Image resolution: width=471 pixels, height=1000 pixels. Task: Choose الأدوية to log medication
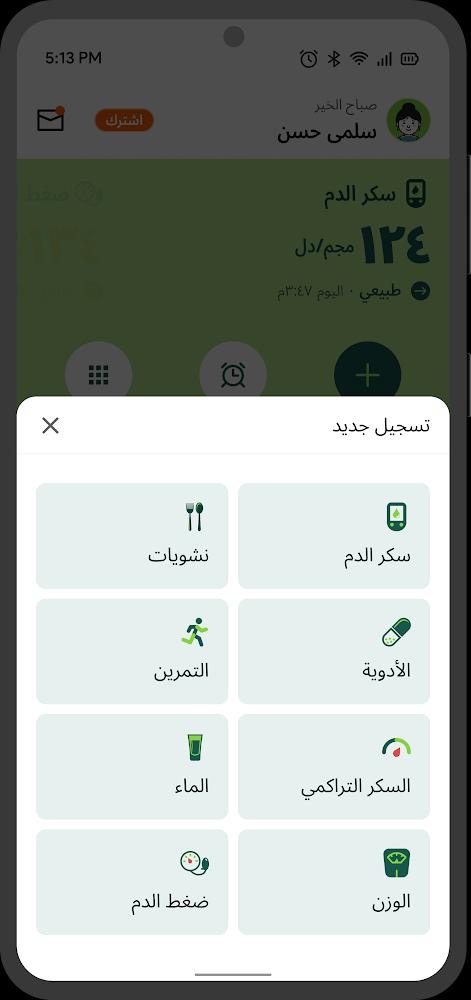[334, 651]
